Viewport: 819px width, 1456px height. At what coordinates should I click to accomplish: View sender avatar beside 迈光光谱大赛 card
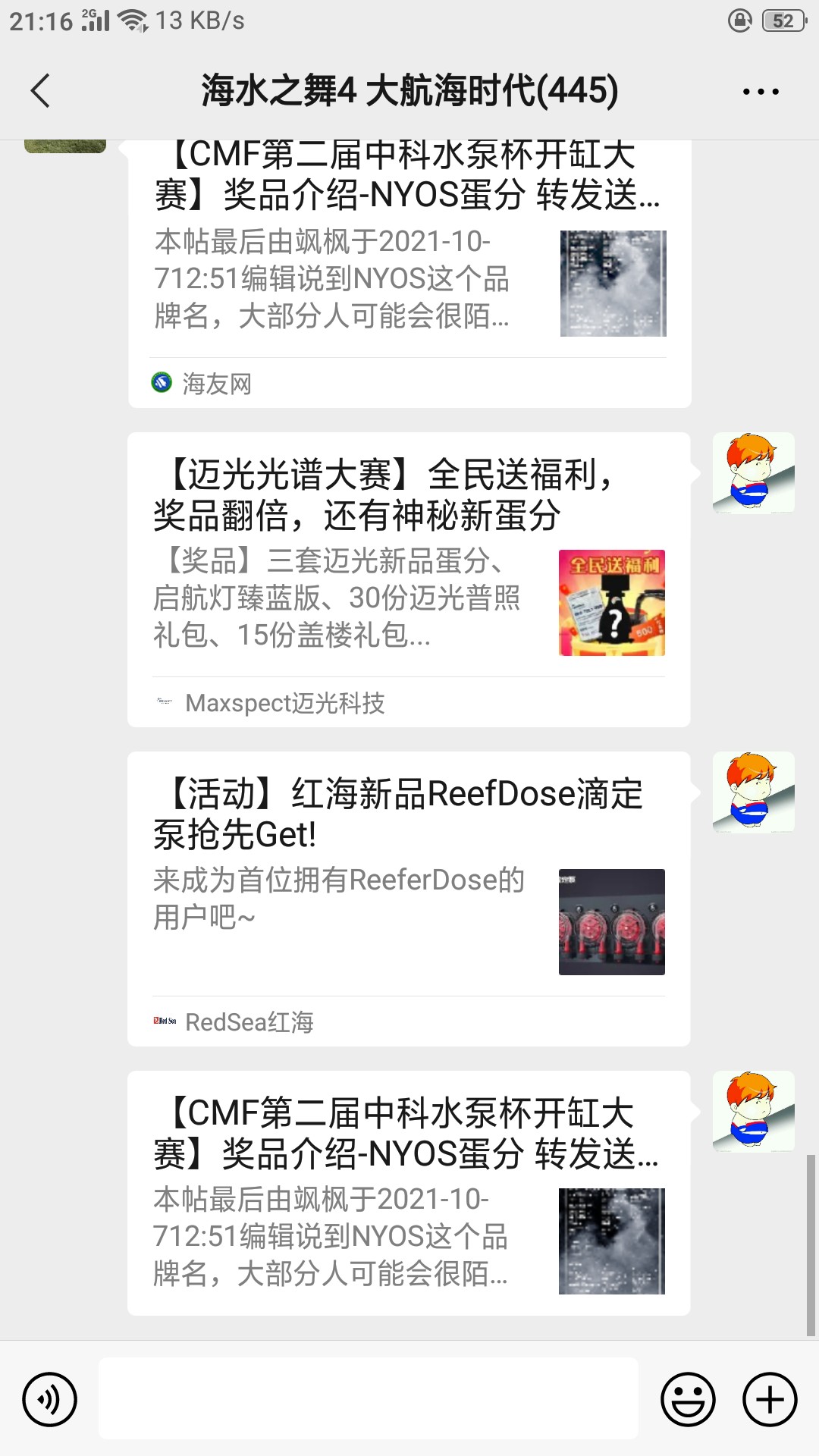tap(753, 472)
